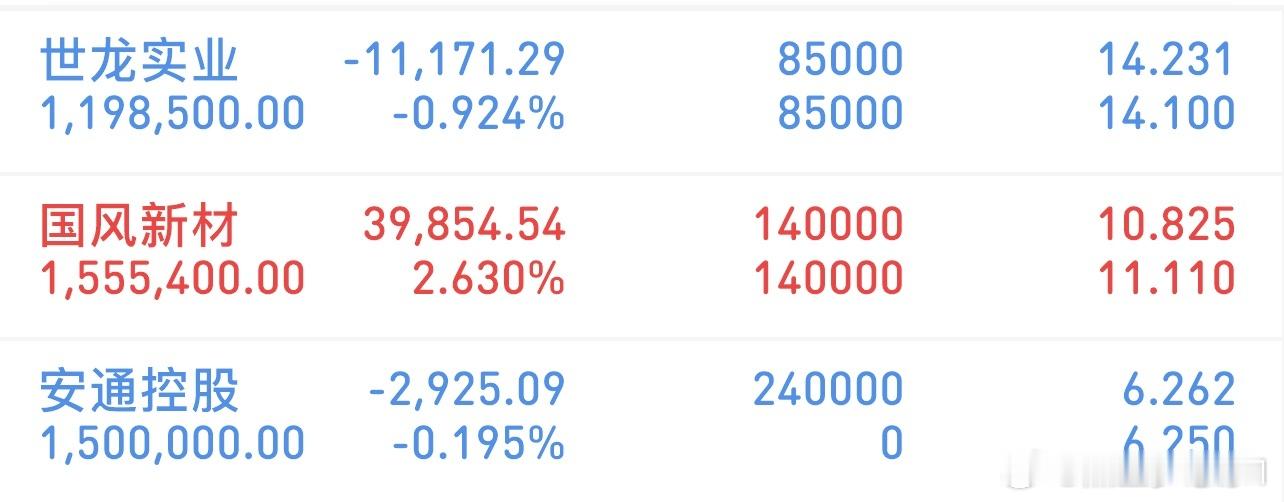Open the 国风新材 holding row
The width and height of the screenshot is (1284, 502).
pos(140,226)
